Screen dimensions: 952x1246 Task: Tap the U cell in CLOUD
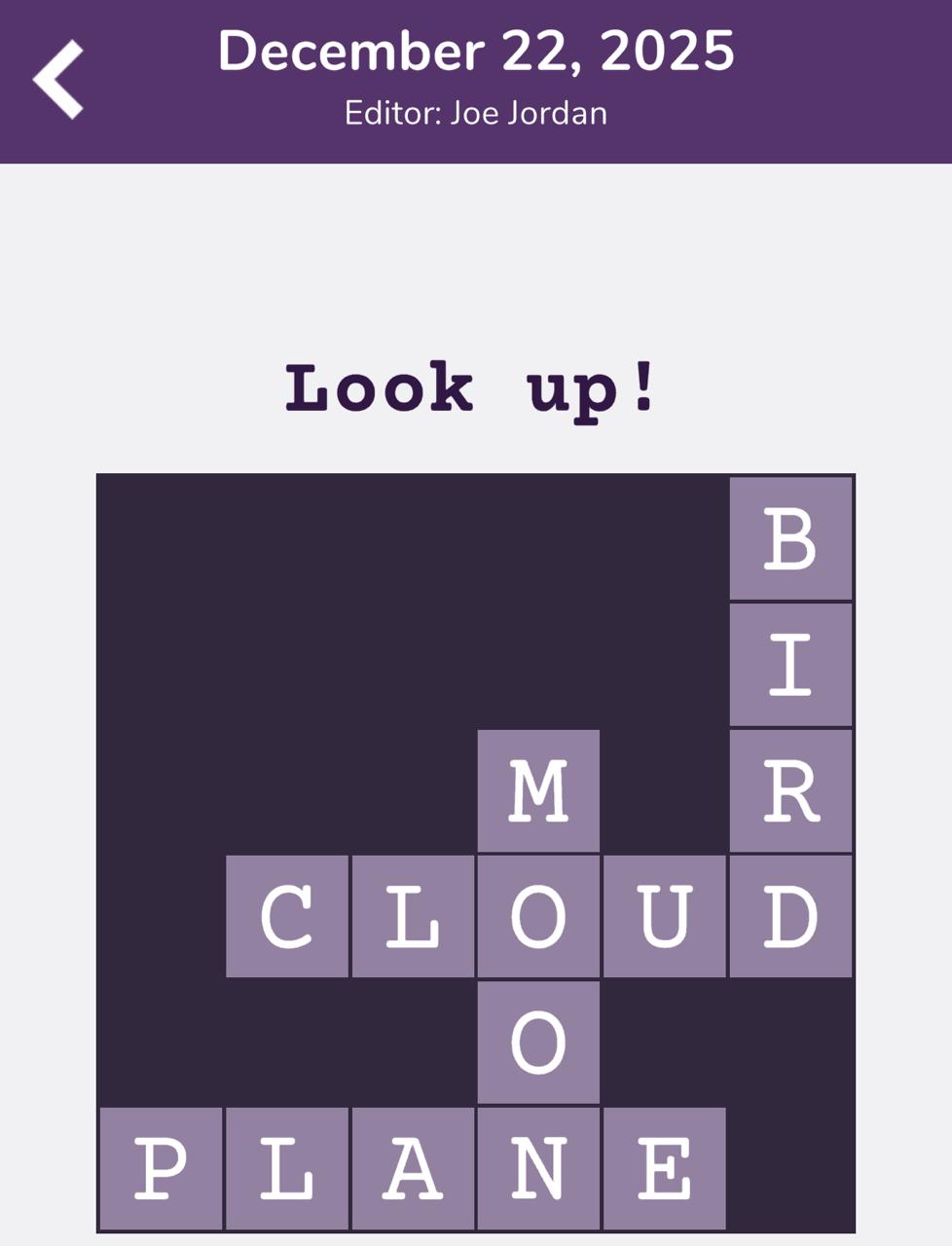pos(665,916)
